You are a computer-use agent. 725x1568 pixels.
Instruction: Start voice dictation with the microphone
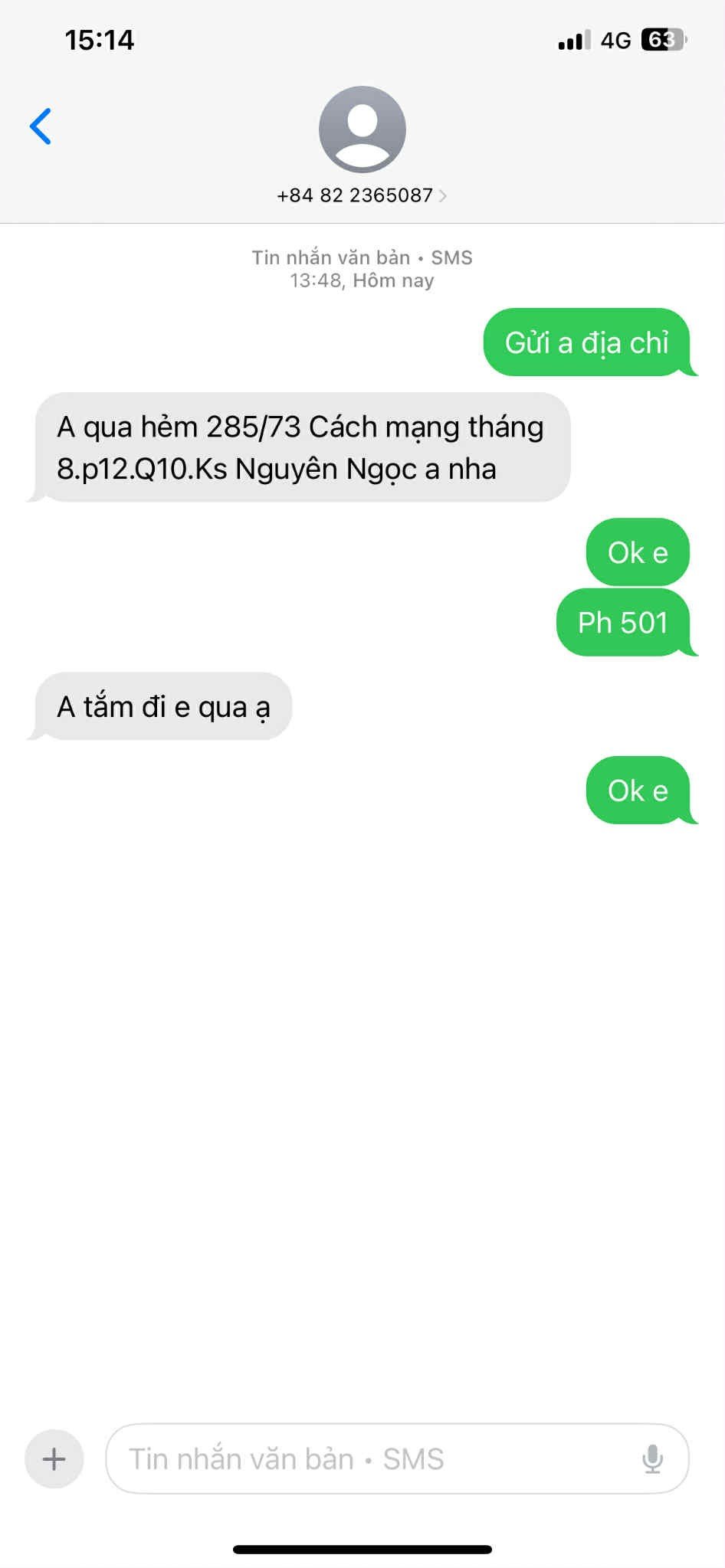click(x=652, y=1458)
